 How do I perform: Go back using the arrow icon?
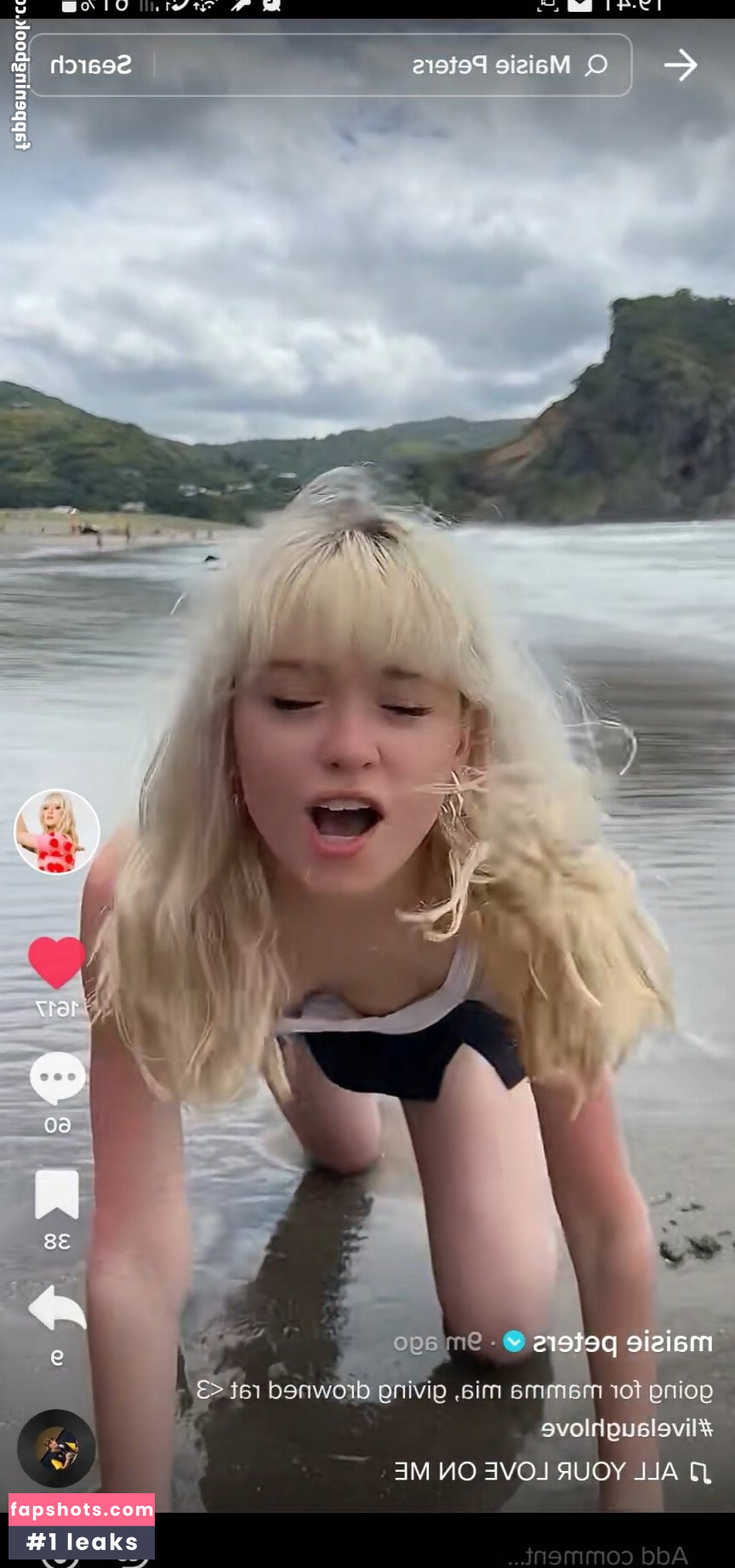click(681, 65)
